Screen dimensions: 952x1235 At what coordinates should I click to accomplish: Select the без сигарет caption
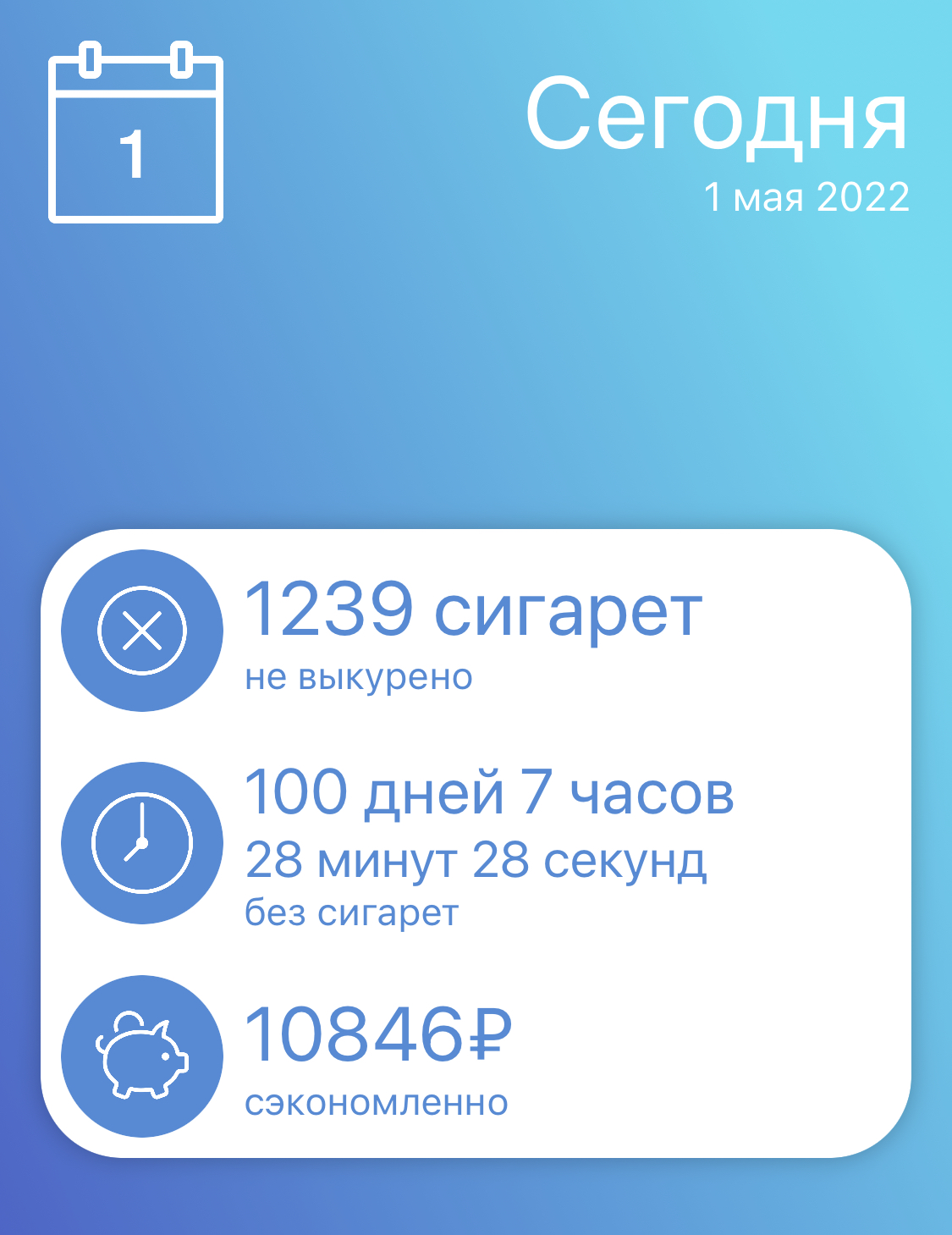point(352,912)
